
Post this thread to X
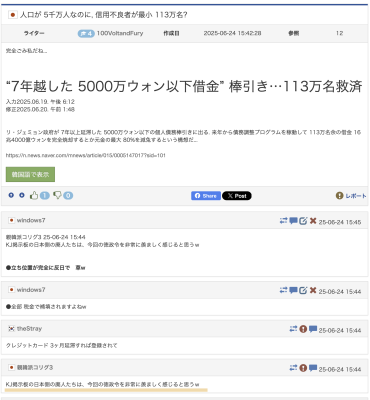(x=237, y=196)
